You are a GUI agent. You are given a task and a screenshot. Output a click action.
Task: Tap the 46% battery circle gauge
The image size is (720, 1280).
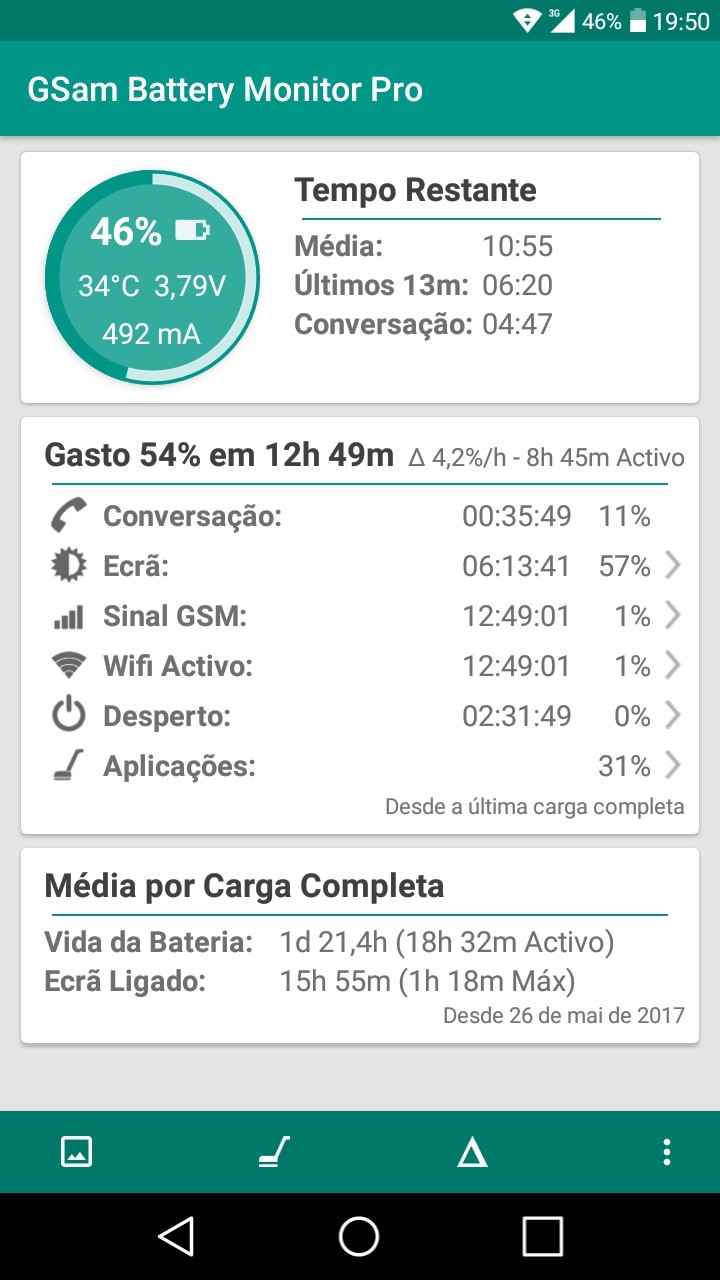(x=152, y=277)
